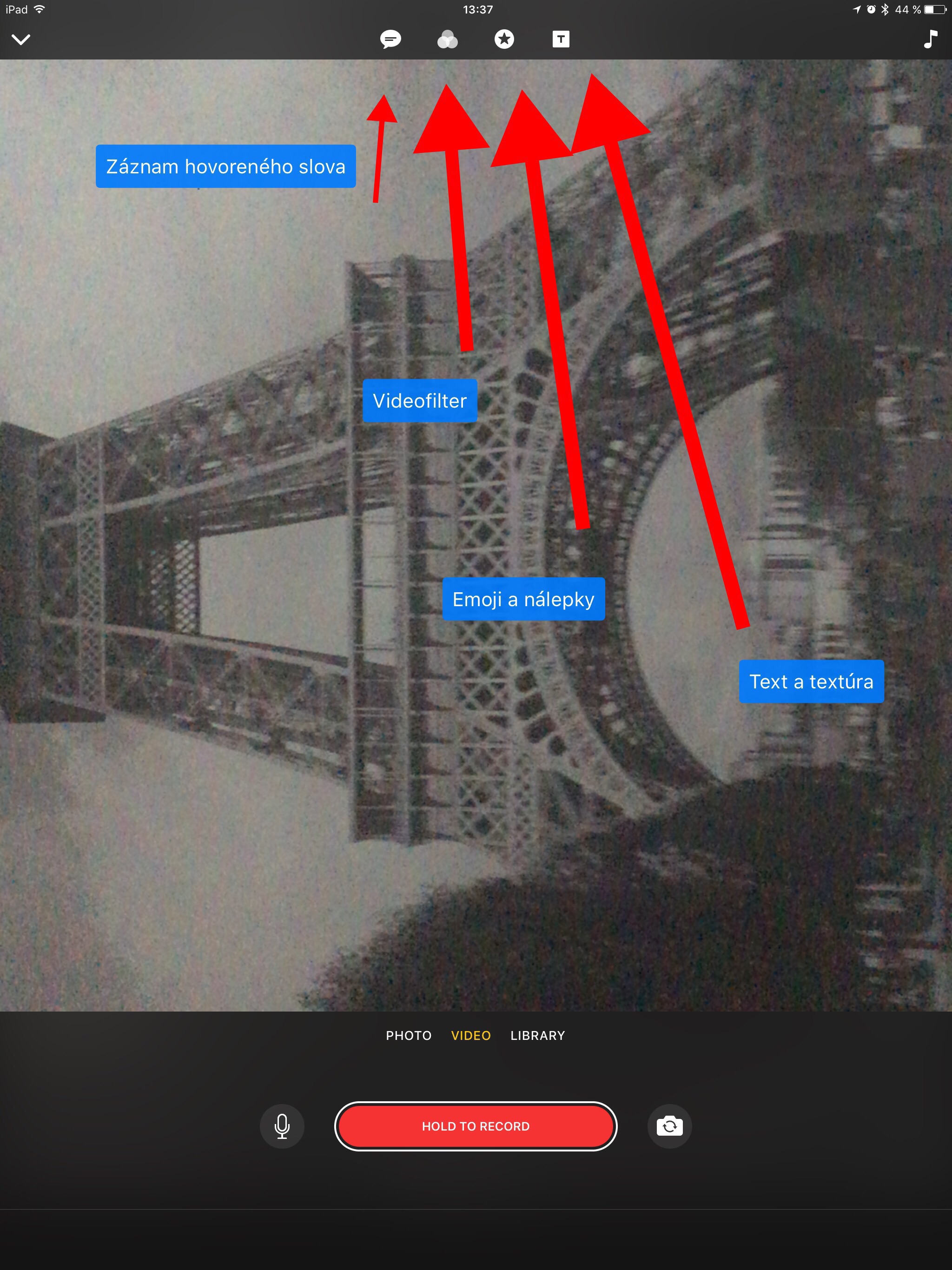Switch to the PHOTO mode

pos(408,1036)
